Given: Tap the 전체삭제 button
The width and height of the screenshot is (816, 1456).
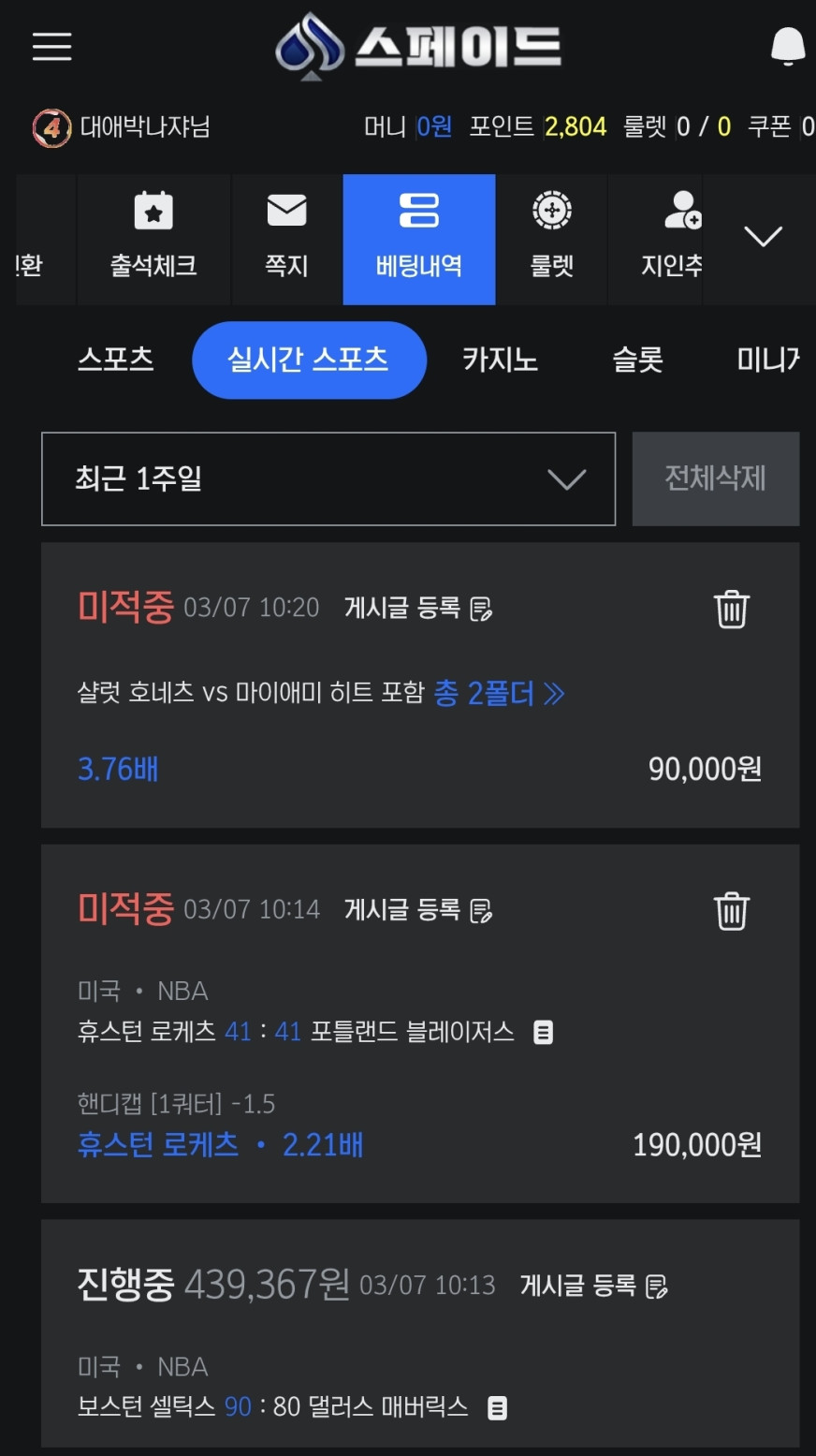Looking at the screenshot, I should click(x=715, y=478).
